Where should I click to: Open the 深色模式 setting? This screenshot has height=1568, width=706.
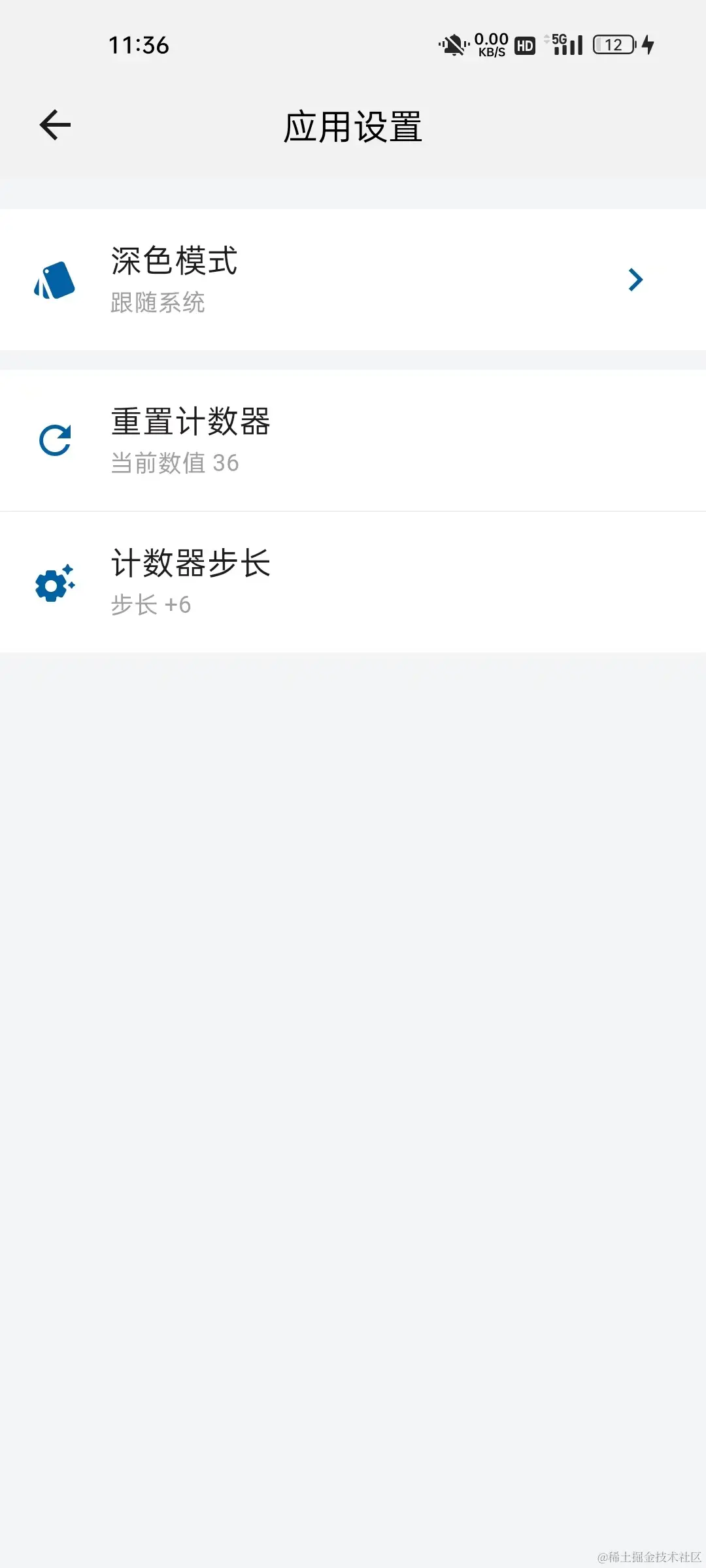[x=353, y=280]
